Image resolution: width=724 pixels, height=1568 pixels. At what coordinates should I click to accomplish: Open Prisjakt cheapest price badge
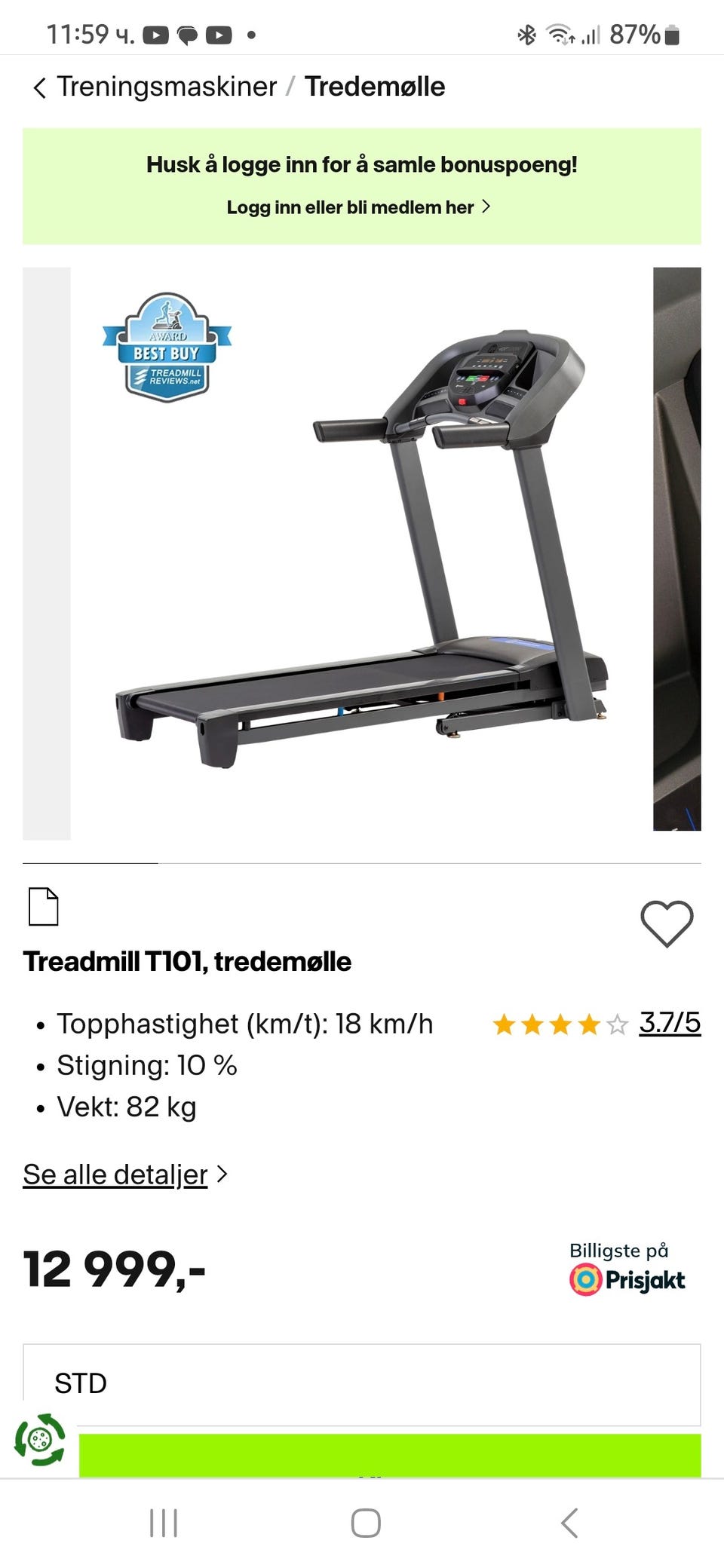point(627,1269)
